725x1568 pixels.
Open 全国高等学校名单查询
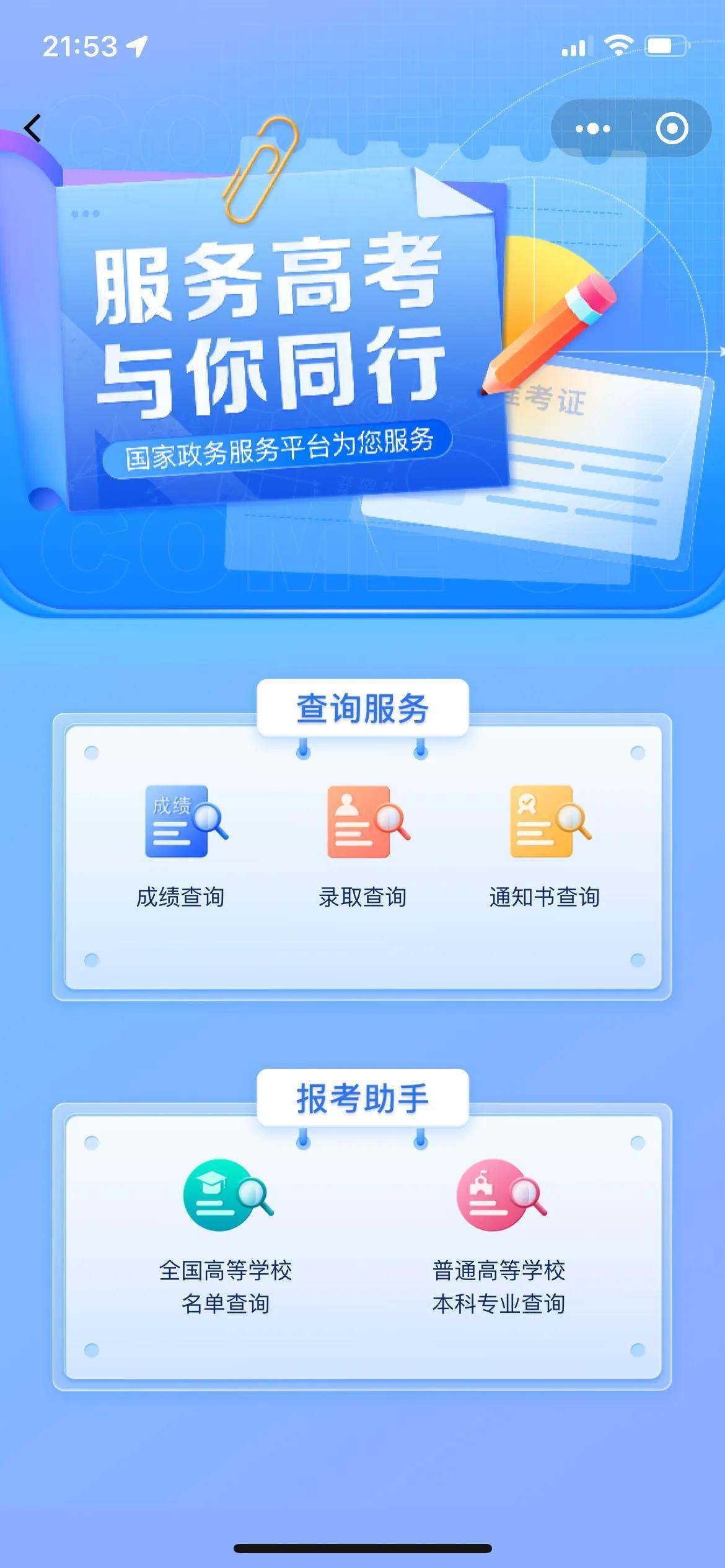coord(226,1235)
